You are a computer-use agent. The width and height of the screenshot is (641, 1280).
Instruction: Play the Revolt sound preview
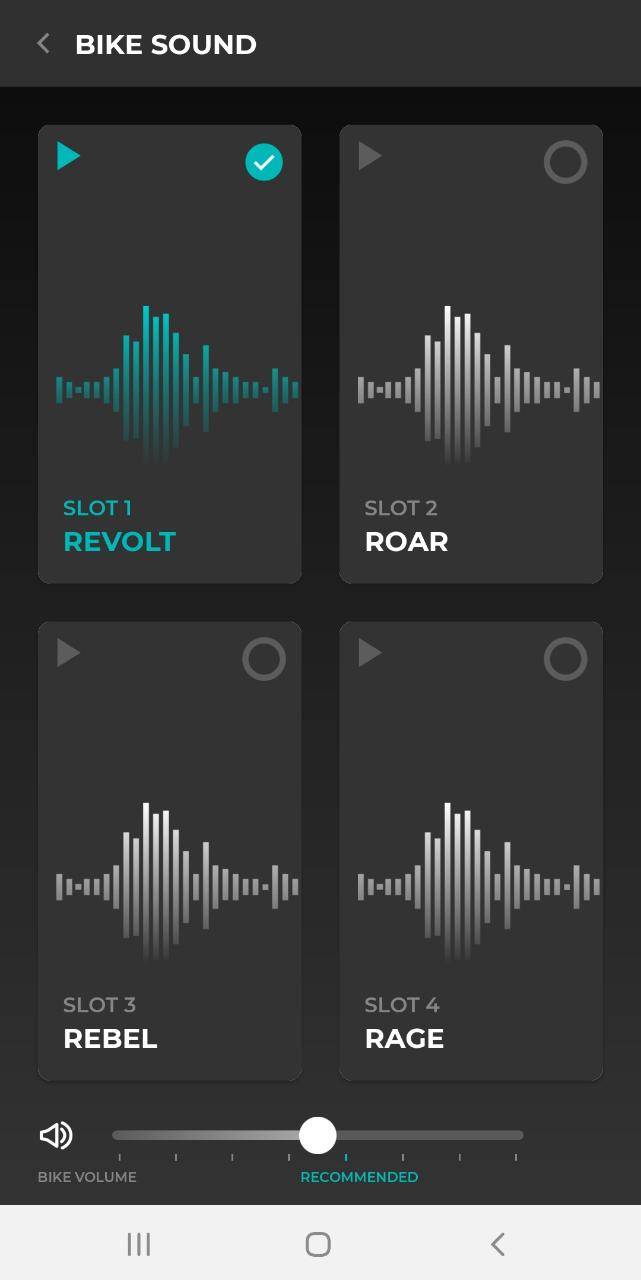coord(68,156)
